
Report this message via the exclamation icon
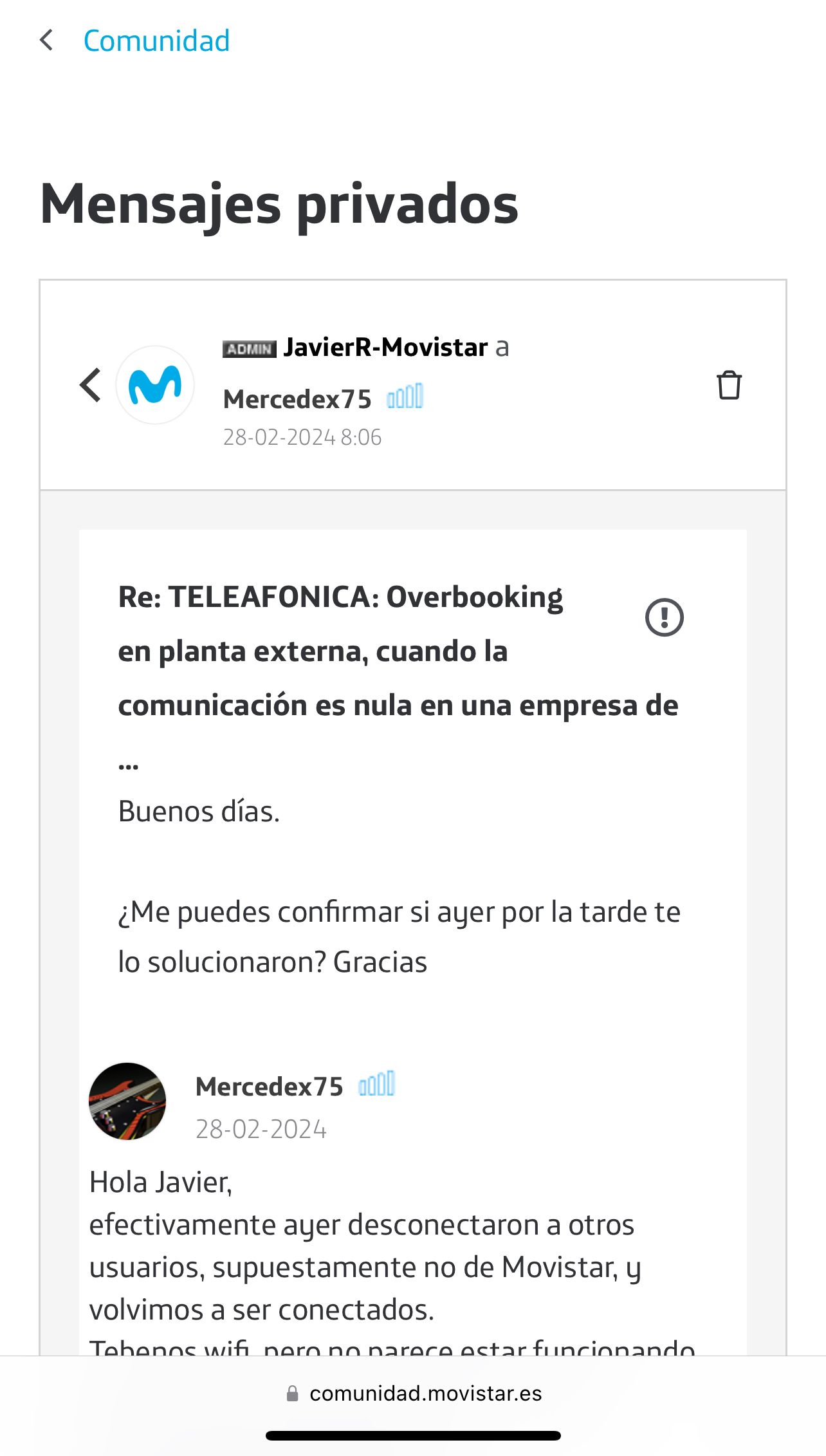664,617
